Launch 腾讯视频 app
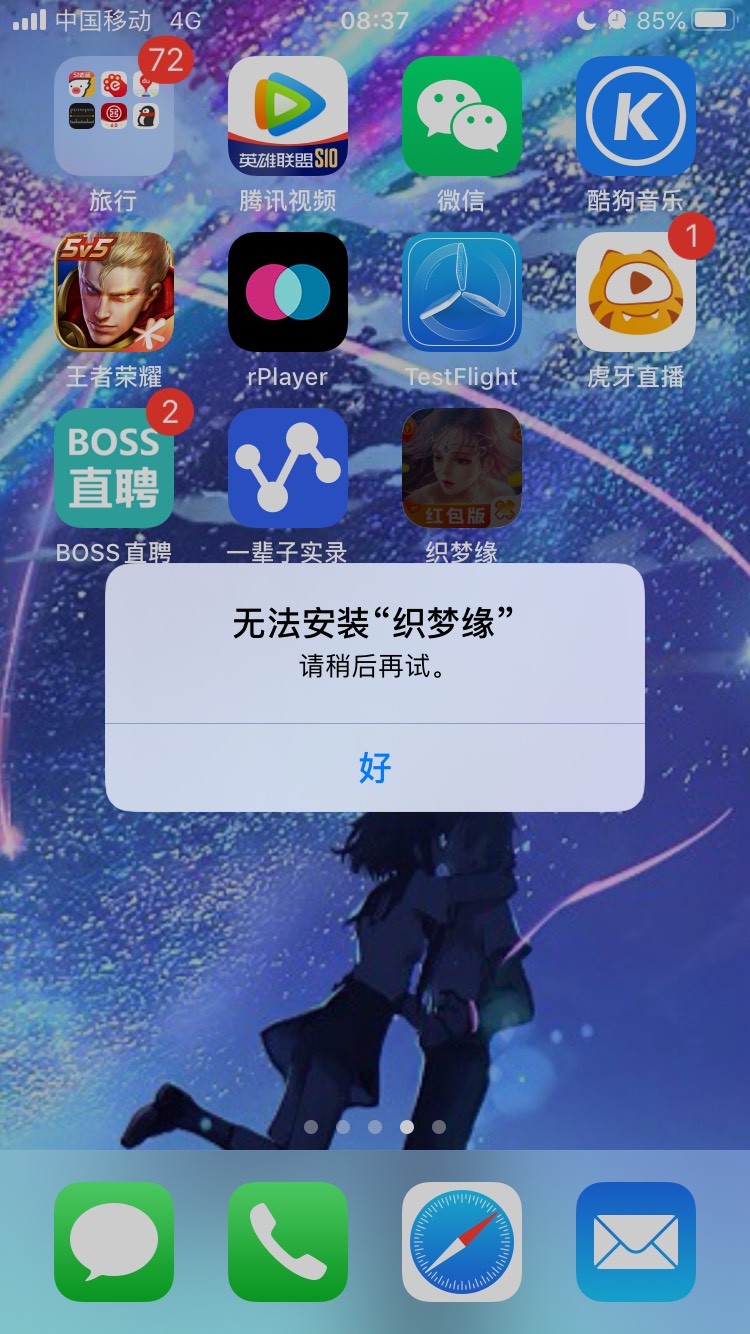 [288, 116]
